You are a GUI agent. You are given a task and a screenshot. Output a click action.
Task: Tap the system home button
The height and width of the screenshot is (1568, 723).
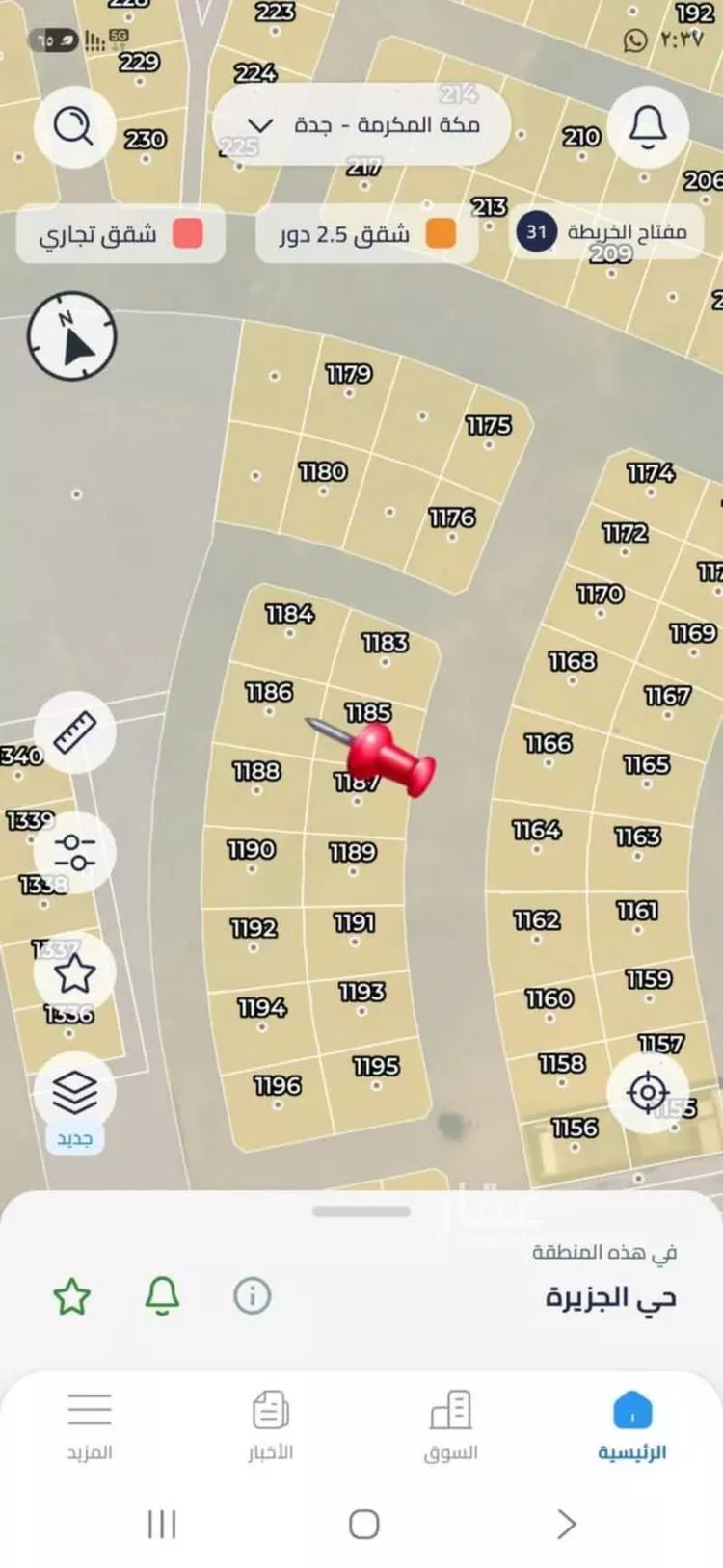pos(363,1524)
